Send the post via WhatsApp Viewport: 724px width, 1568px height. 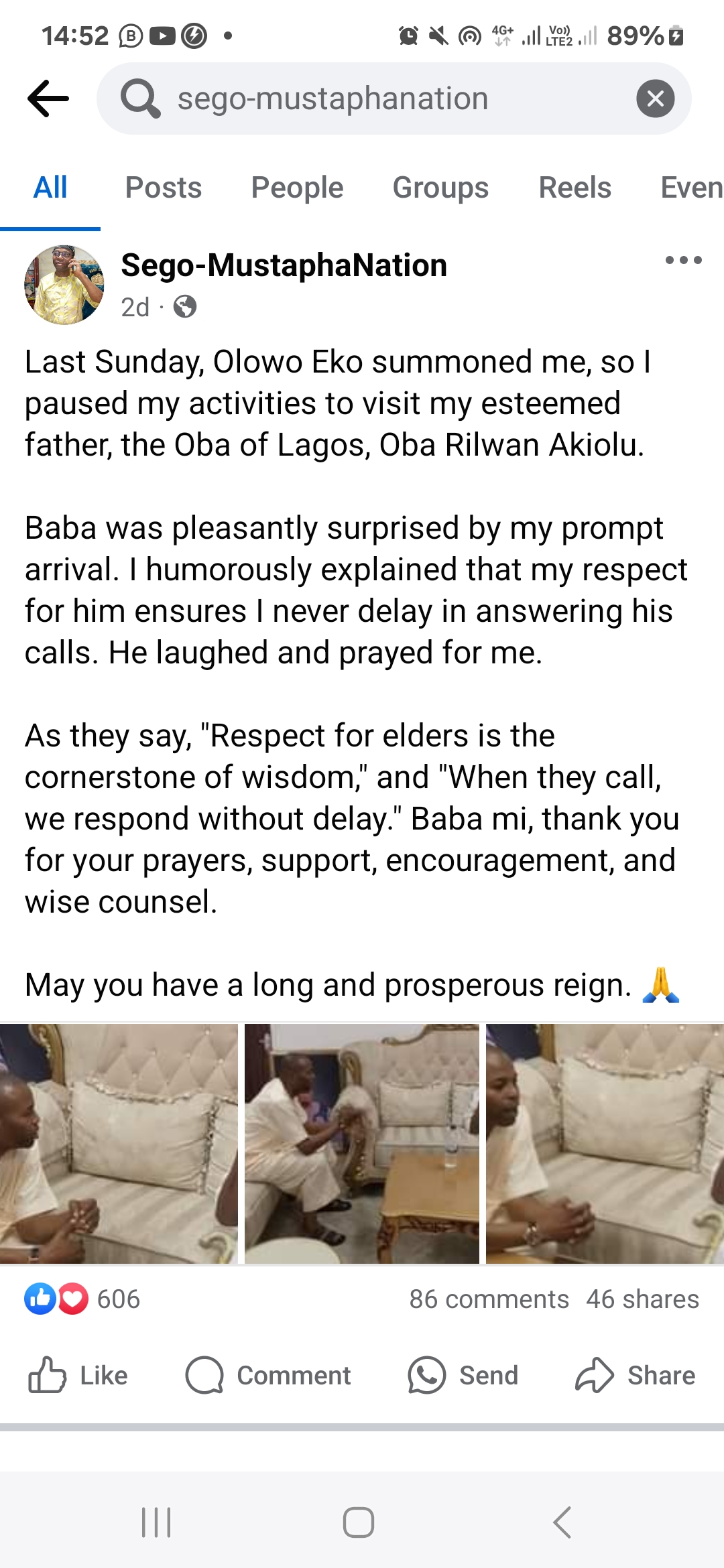[463, 1375]
